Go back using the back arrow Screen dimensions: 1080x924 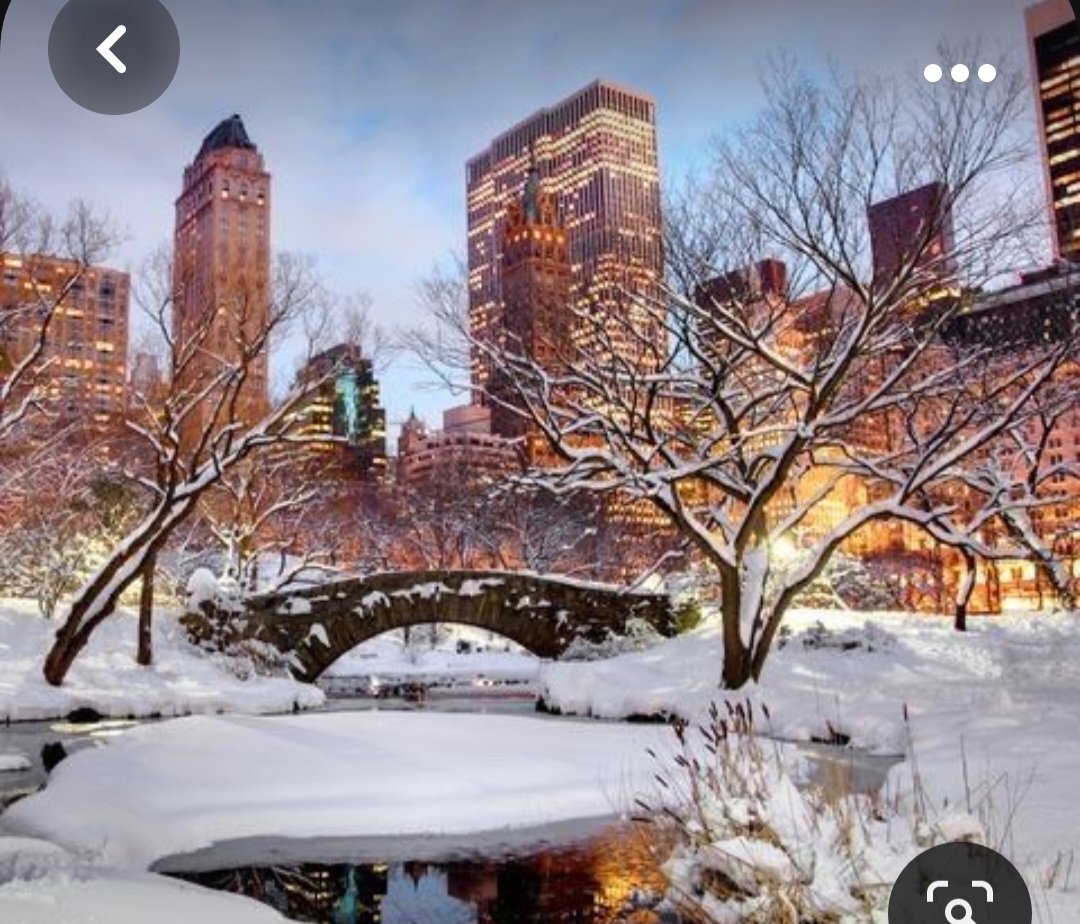(x=113, y=50)
